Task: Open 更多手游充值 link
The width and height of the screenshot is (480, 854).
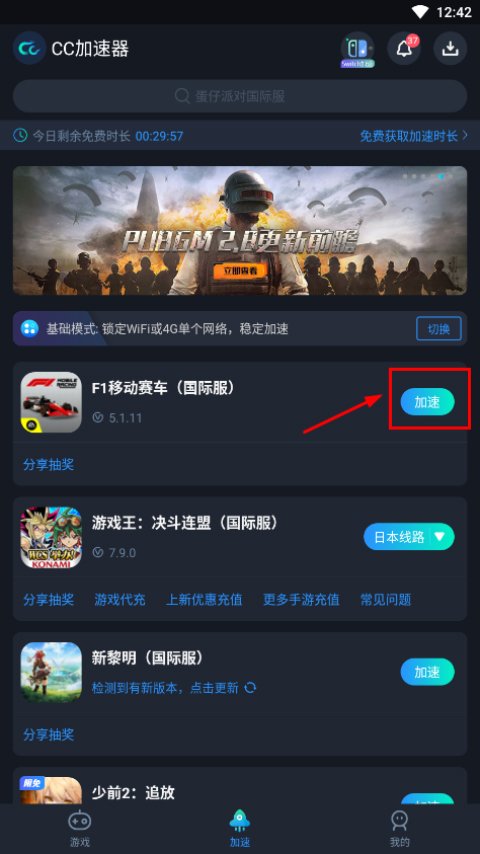Action: tap(301, 600)
